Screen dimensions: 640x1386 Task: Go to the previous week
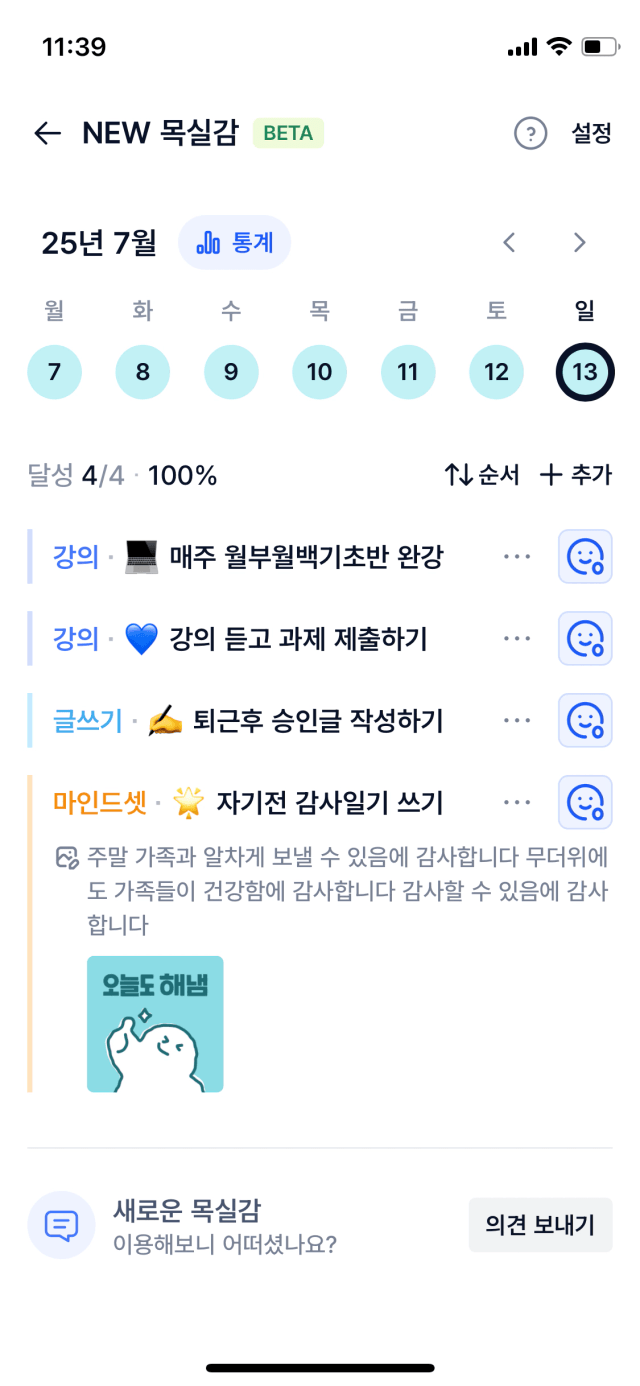coord(509,243)
